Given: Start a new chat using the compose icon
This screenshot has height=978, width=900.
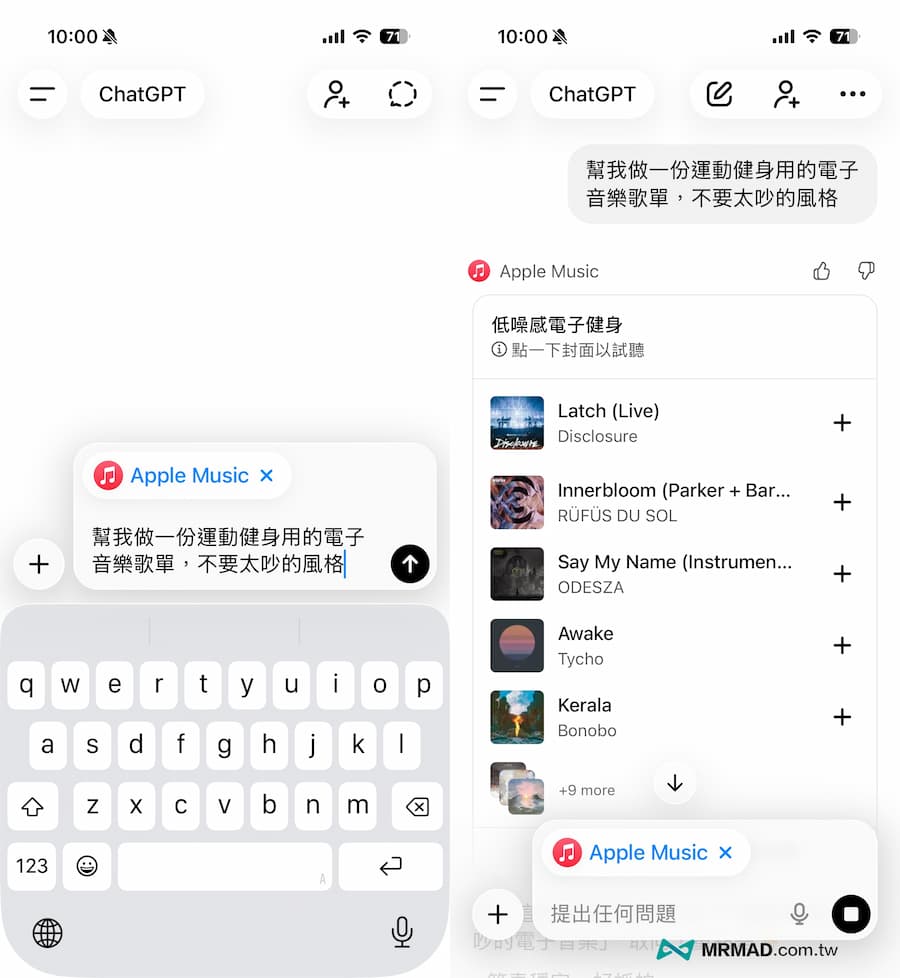Looking at the screenshot, I should click(719, 94).
